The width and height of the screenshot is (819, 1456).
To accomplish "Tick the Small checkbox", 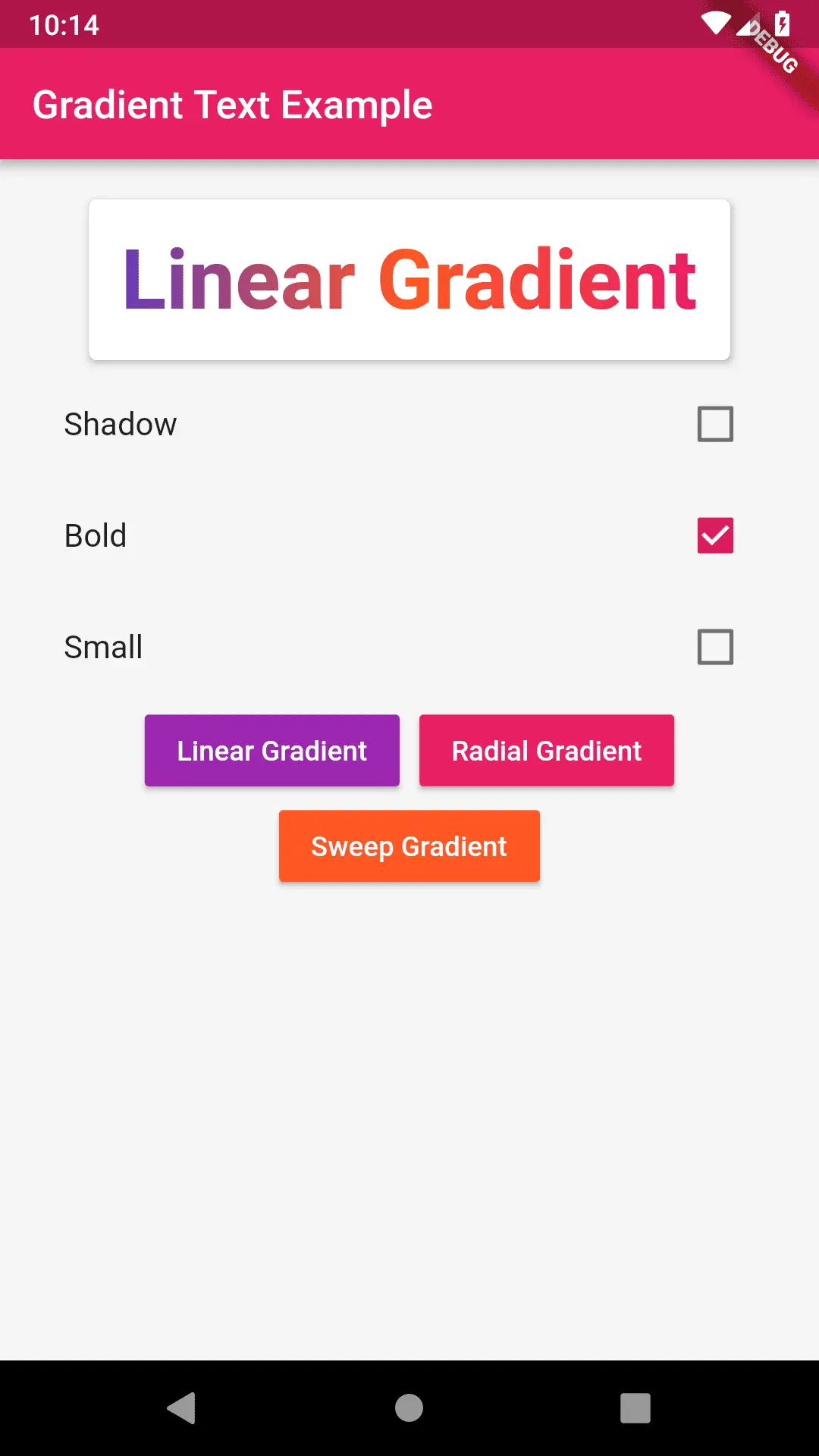I will click(x=715, y=647).
